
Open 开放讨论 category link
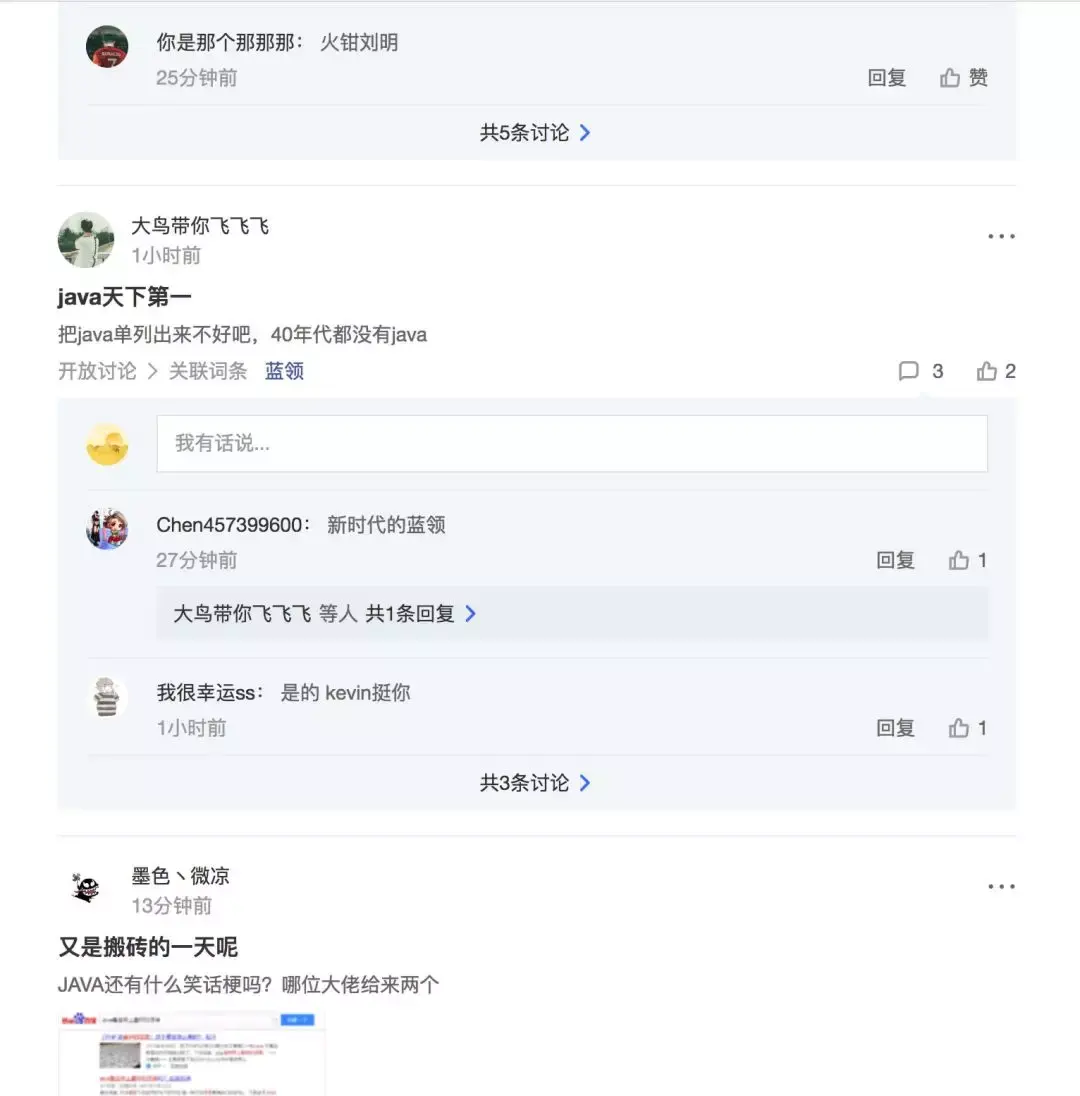click(97, 371)
